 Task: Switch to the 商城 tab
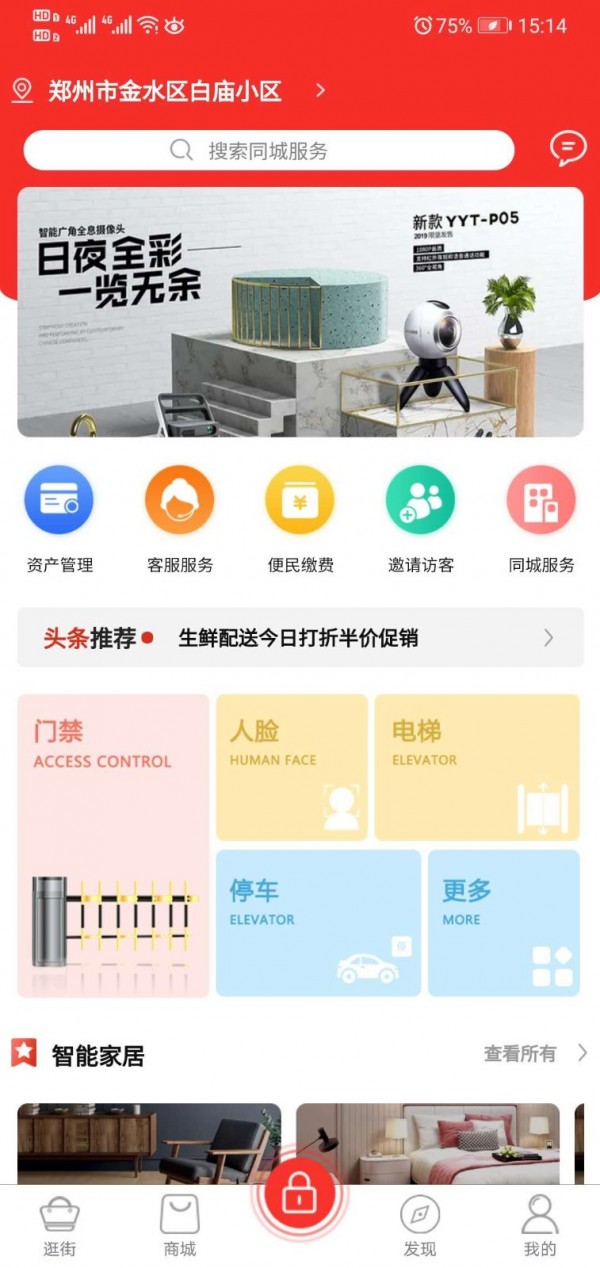pos(180,1226)
